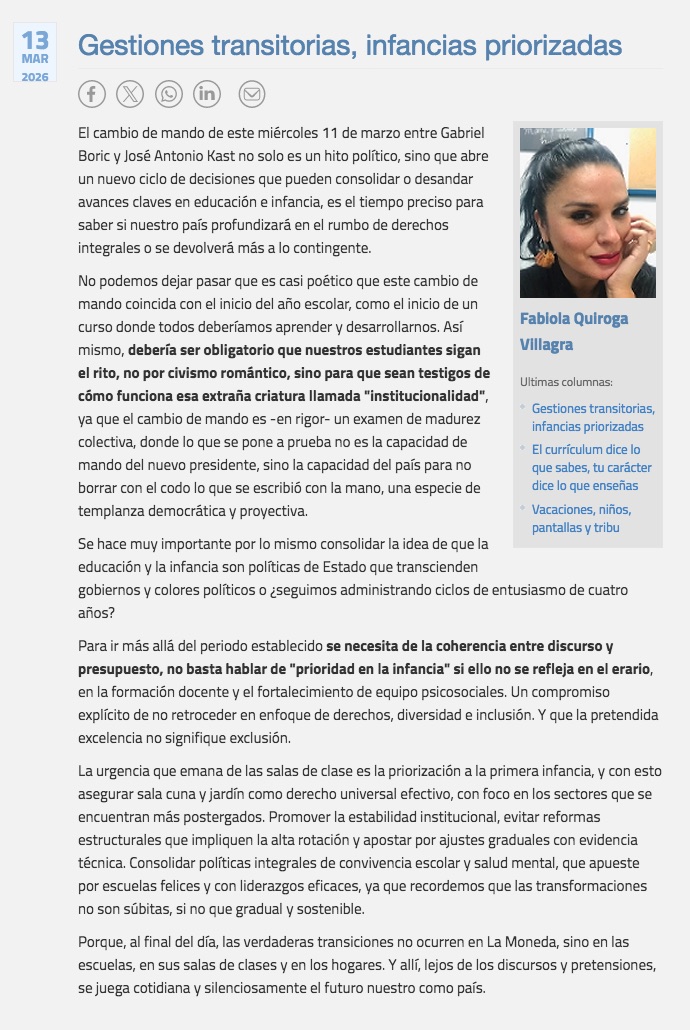The height and width of the screenshot is (1030, 690).
Task: Tap the columnist's photo
Action: [587, 212]
